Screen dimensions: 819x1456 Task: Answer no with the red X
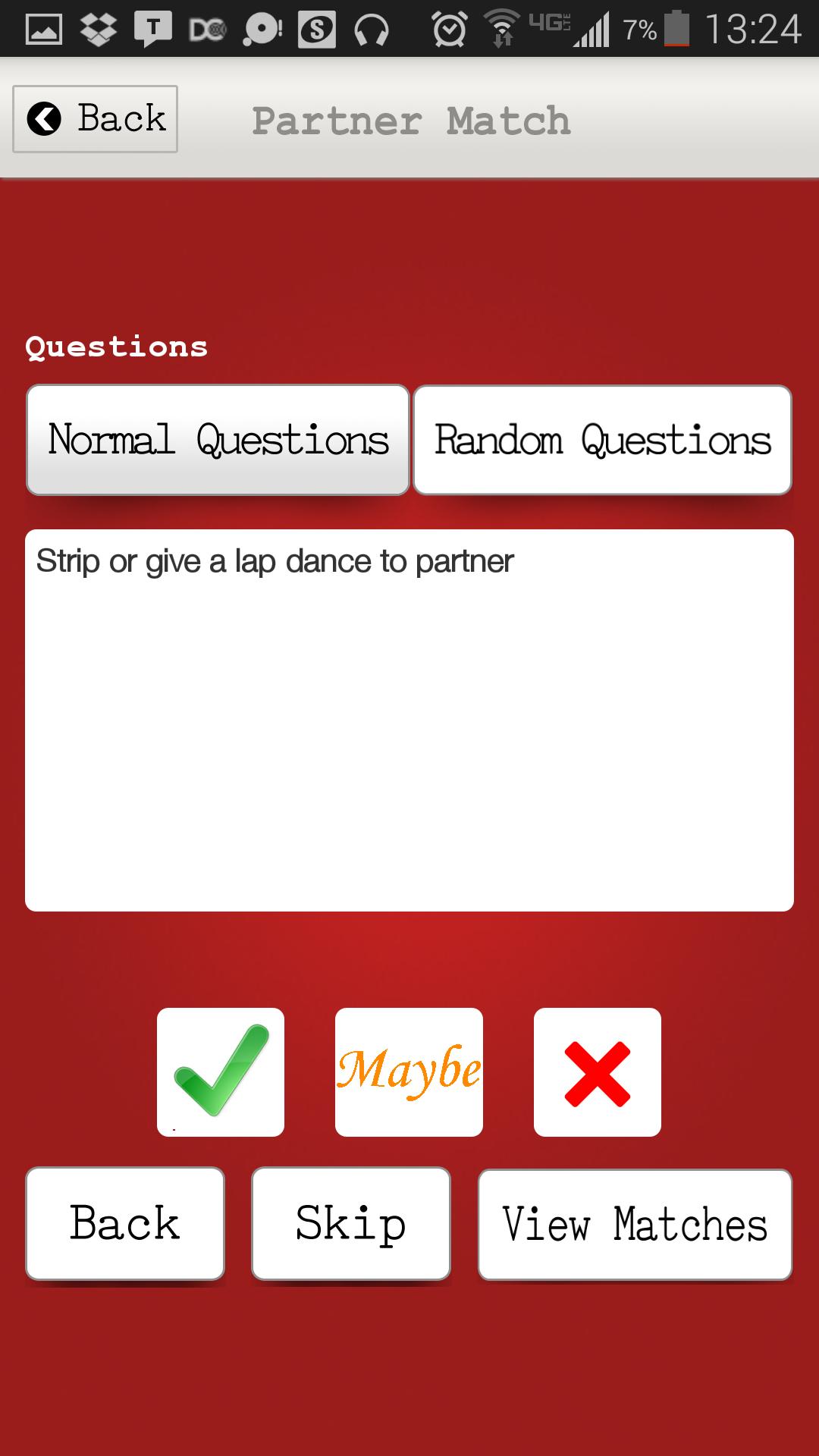(597, 1072)
